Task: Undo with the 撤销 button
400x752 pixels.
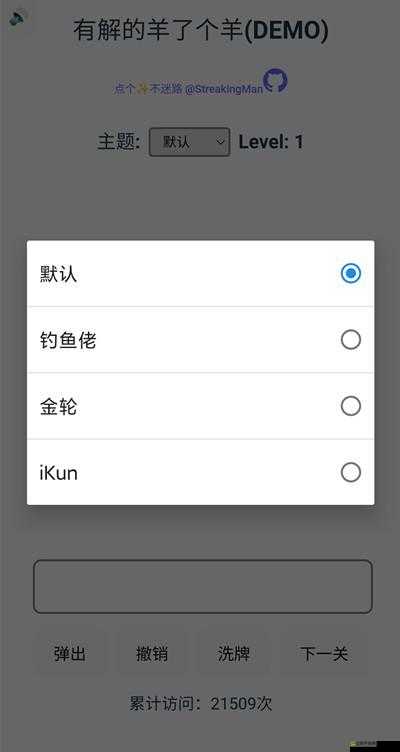Action: point(152,654)
